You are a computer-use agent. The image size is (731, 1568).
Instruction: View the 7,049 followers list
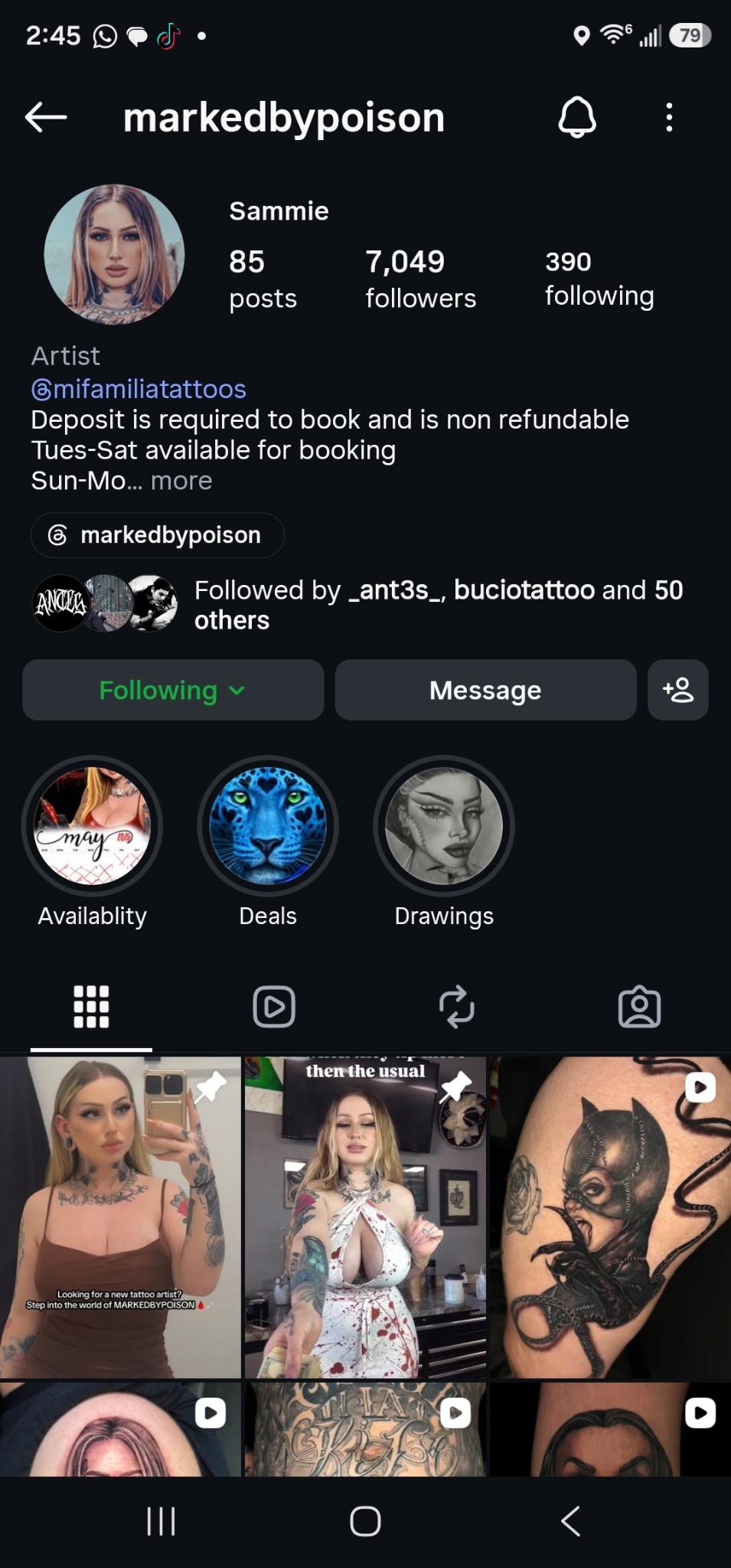tap(420, 279)
